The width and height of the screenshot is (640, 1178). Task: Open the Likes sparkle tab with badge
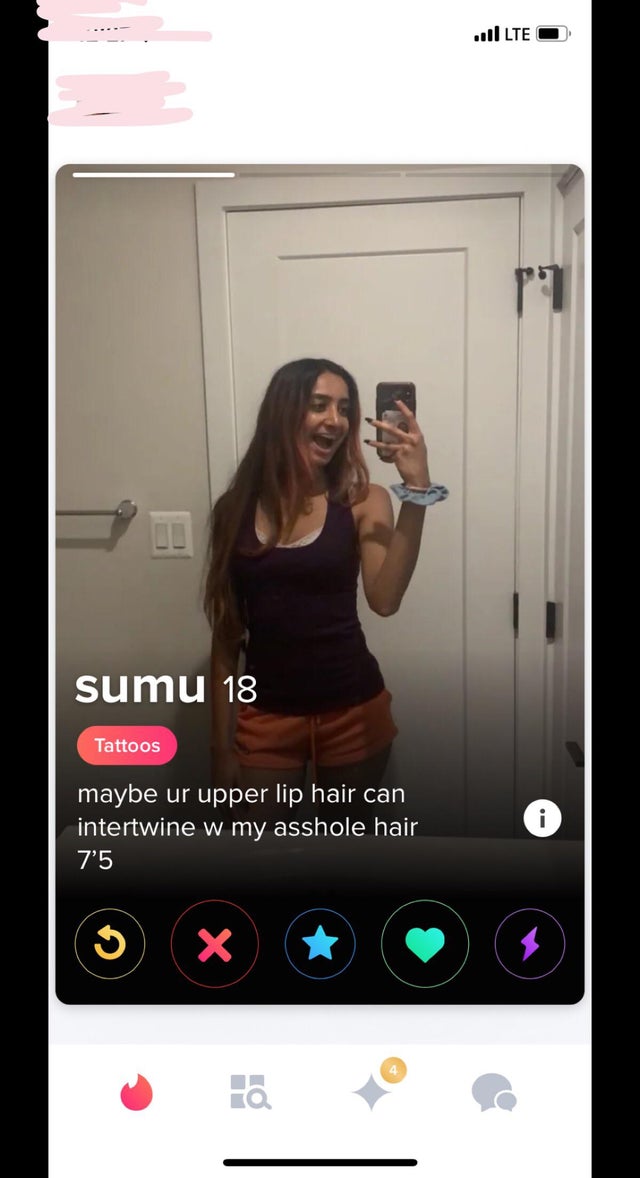point(372,1092)
